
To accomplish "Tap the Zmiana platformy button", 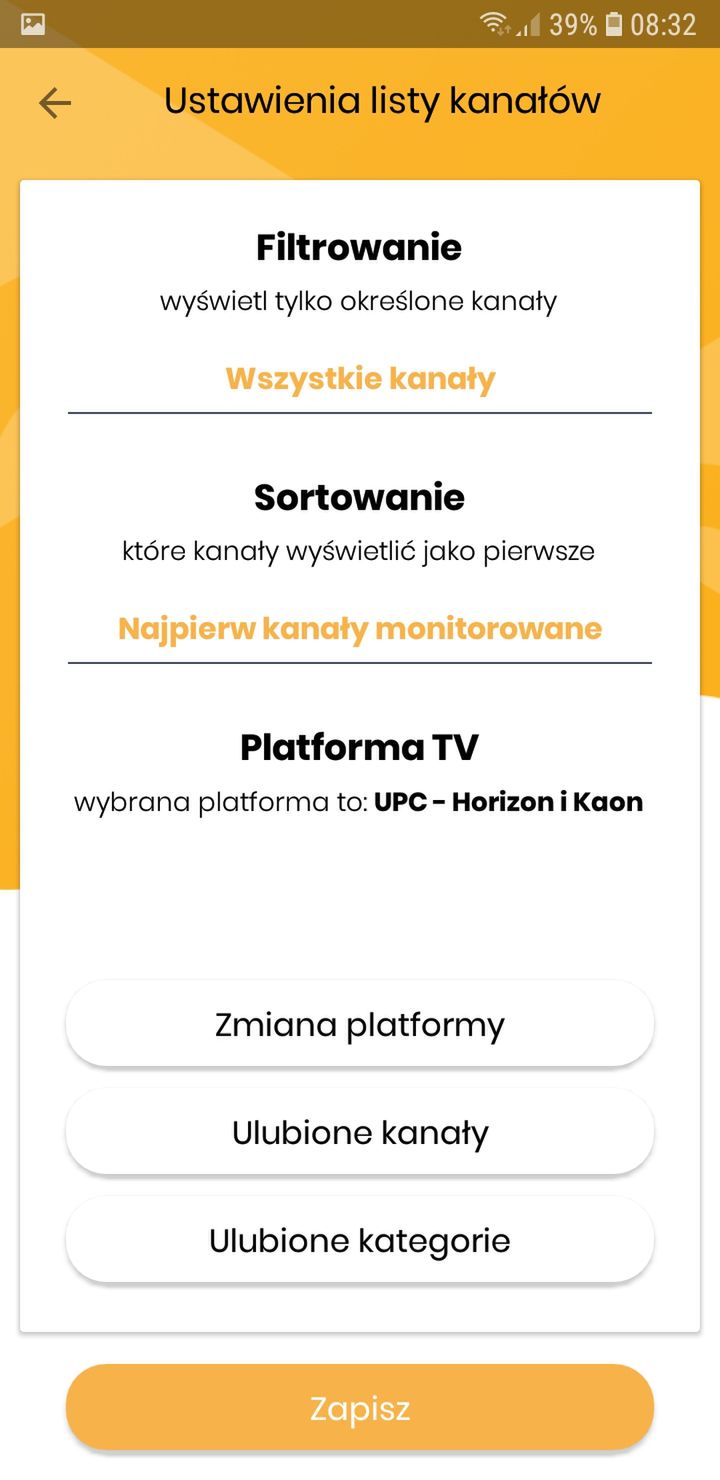I will (360, 1024).
